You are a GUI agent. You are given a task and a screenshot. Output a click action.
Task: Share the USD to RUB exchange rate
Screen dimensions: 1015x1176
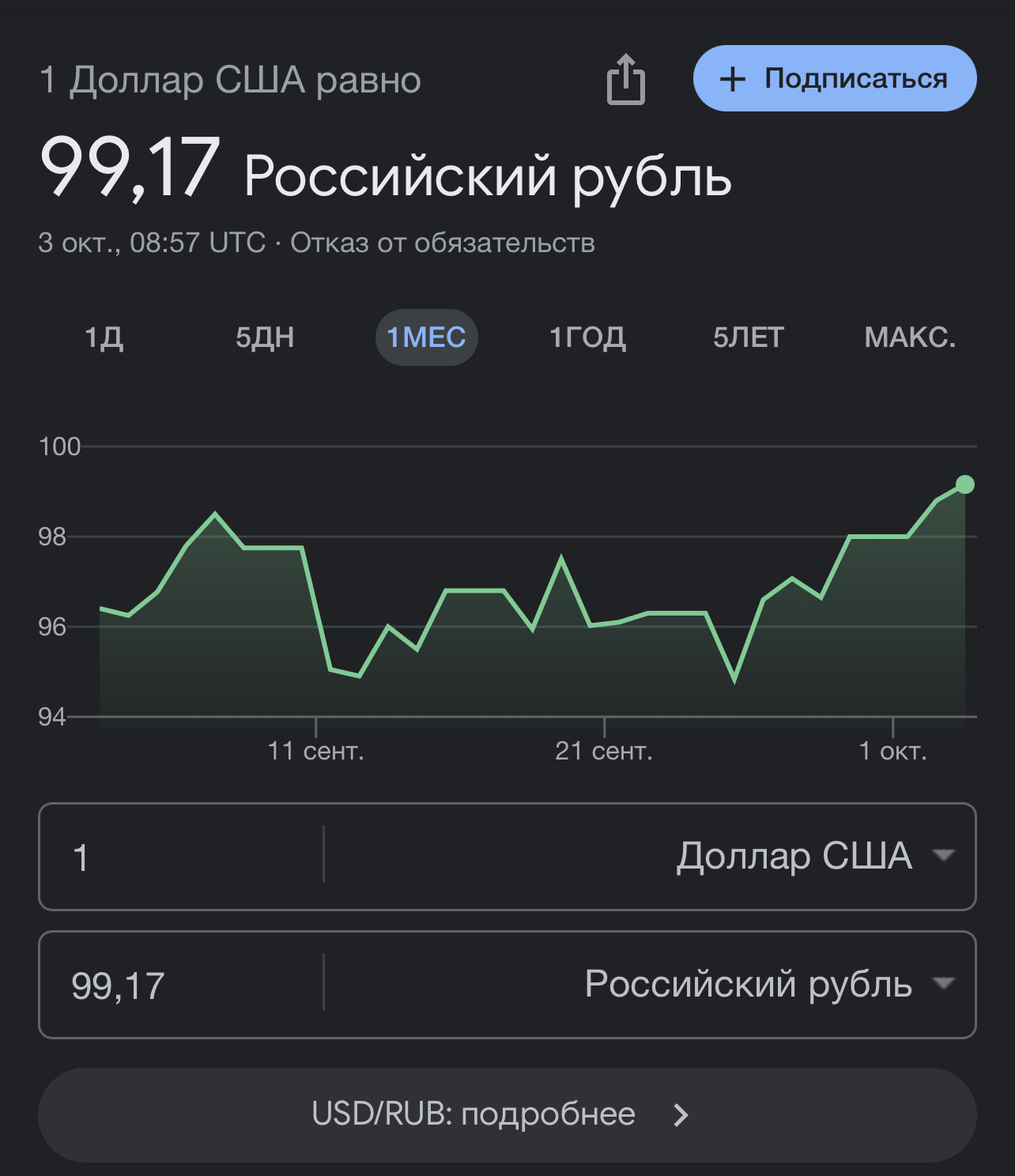tap(626, 79)
